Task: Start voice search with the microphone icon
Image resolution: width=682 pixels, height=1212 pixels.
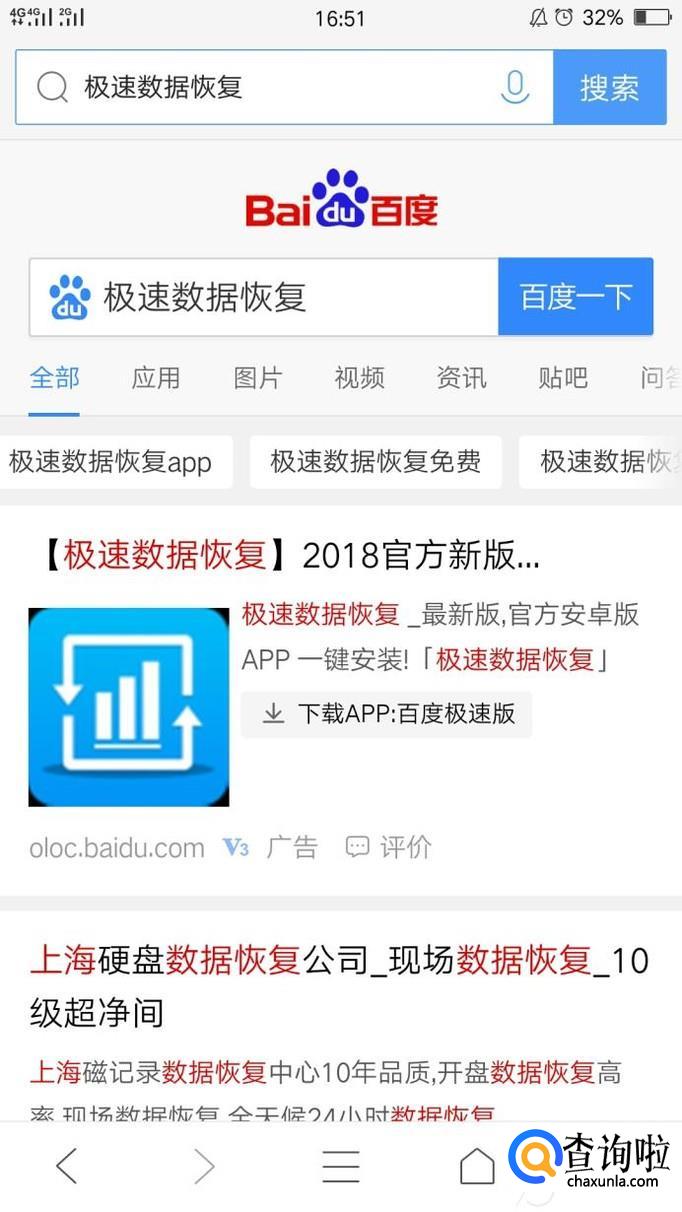Action: point(514,88)
